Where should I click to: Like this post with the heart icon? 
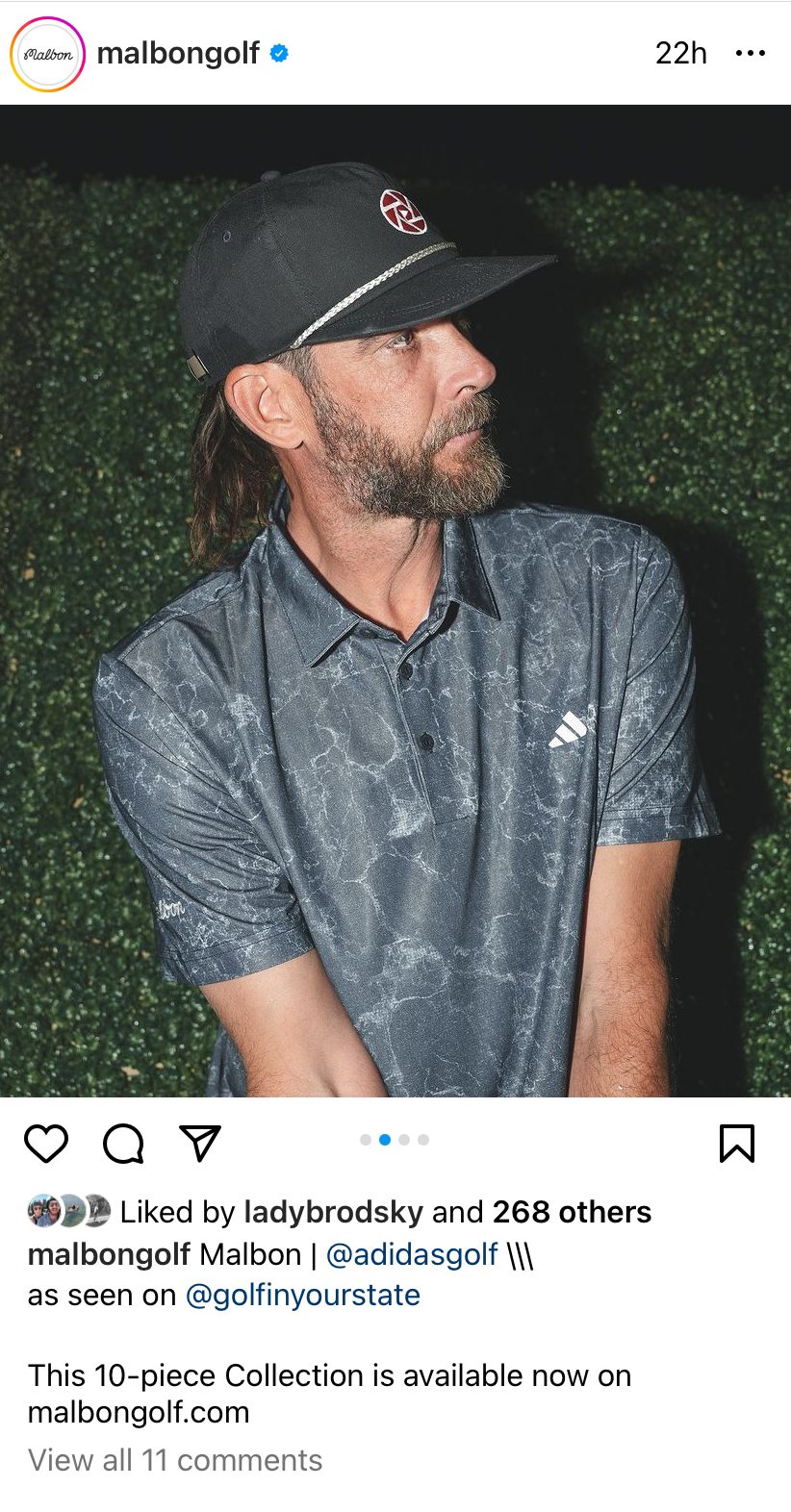point(46,1144)
